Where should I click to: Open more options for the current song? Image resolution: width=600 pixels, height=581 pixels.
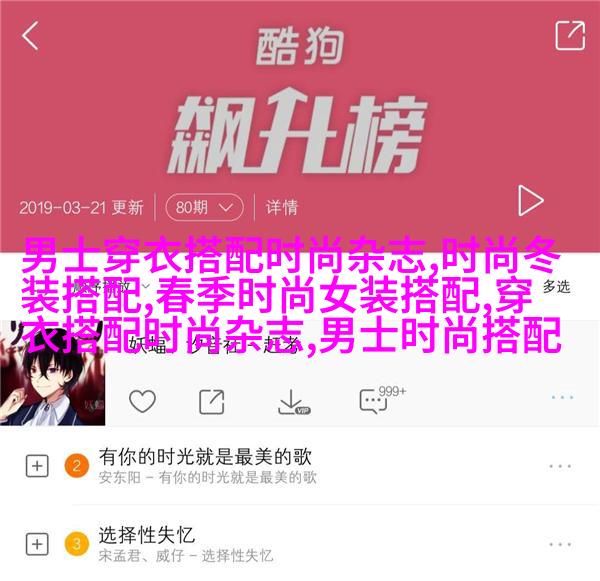(x=560, y=397)
